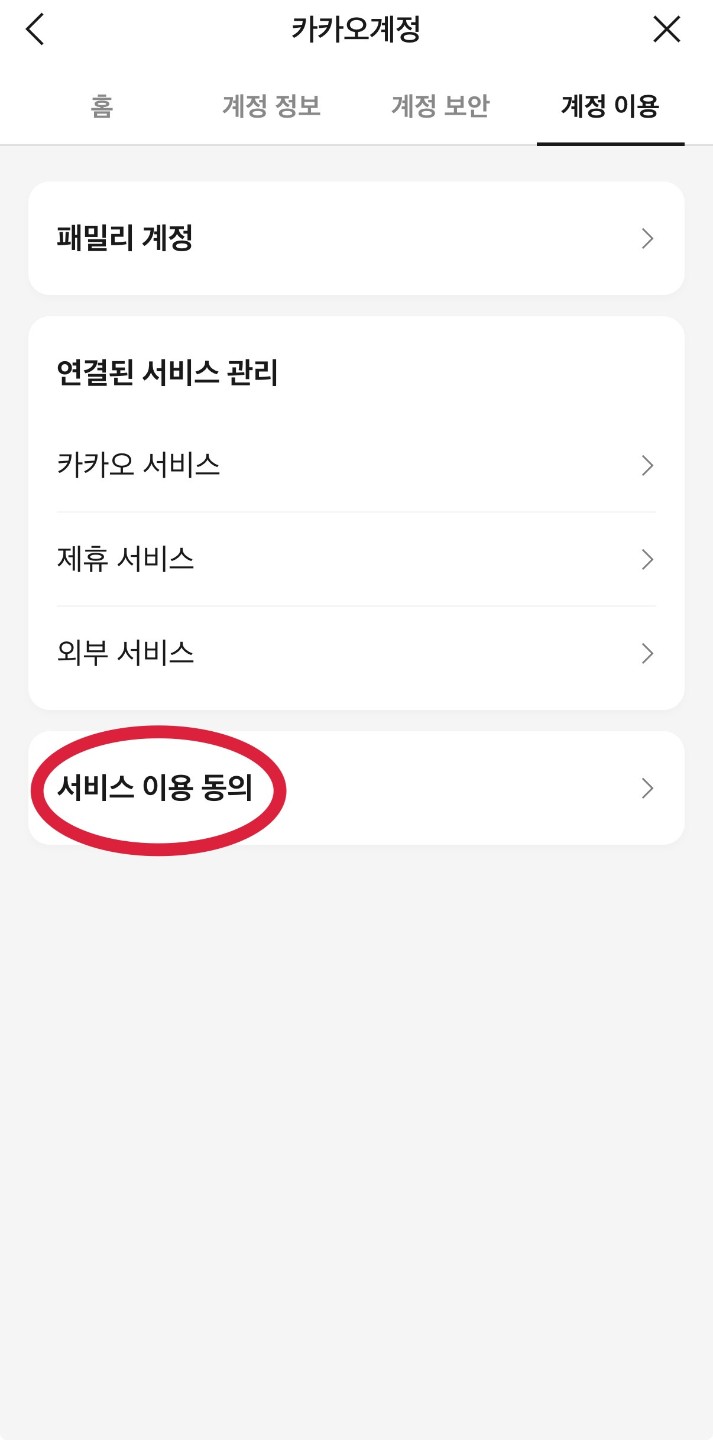713x1440 pixels.
Task: Close the 카카오계정 screen
Action: click(x=666, y=30)
